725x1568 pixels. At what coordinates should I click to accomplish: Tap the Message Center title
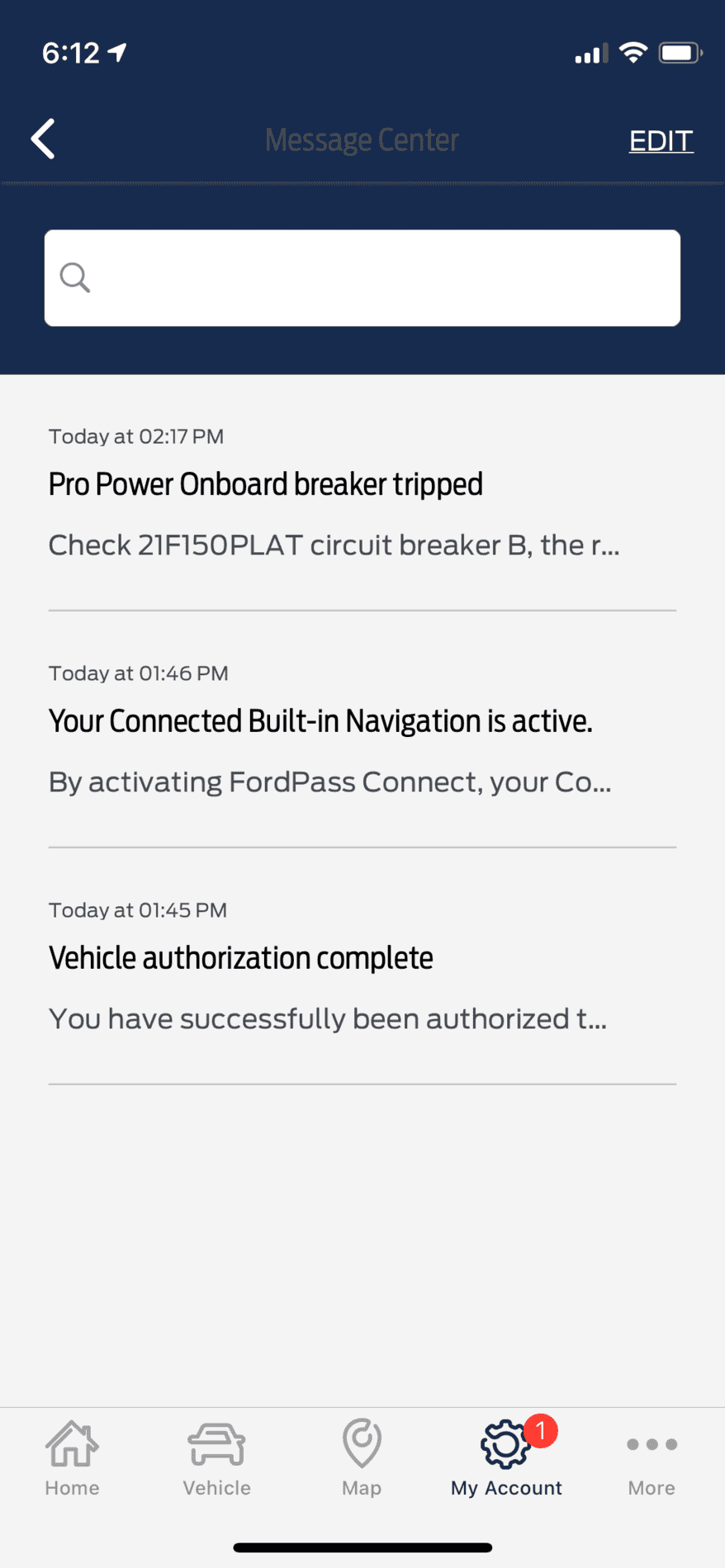362,139
